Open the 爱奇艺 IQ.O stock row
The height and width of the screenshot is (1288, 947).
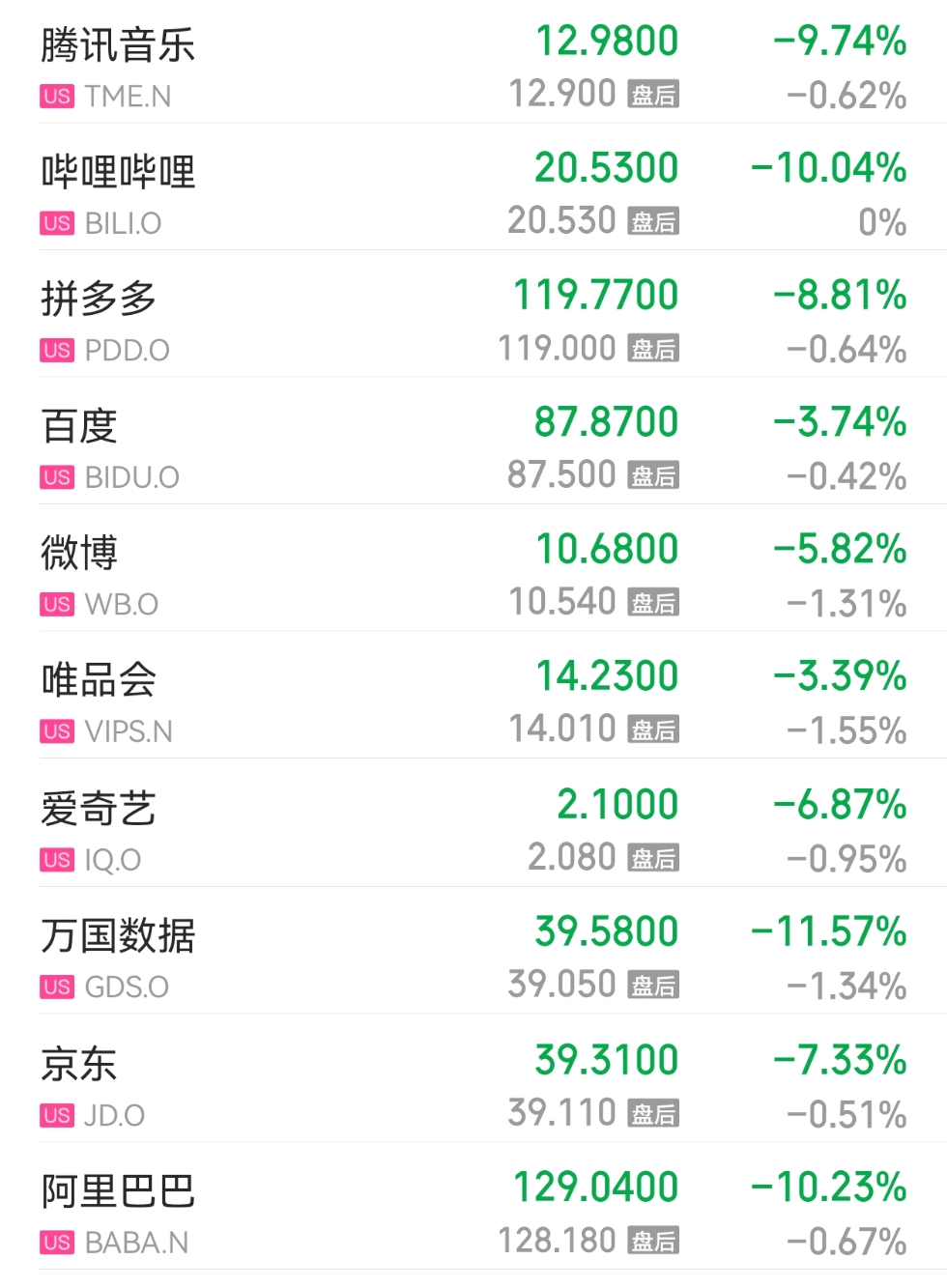(x=473, y=823)
